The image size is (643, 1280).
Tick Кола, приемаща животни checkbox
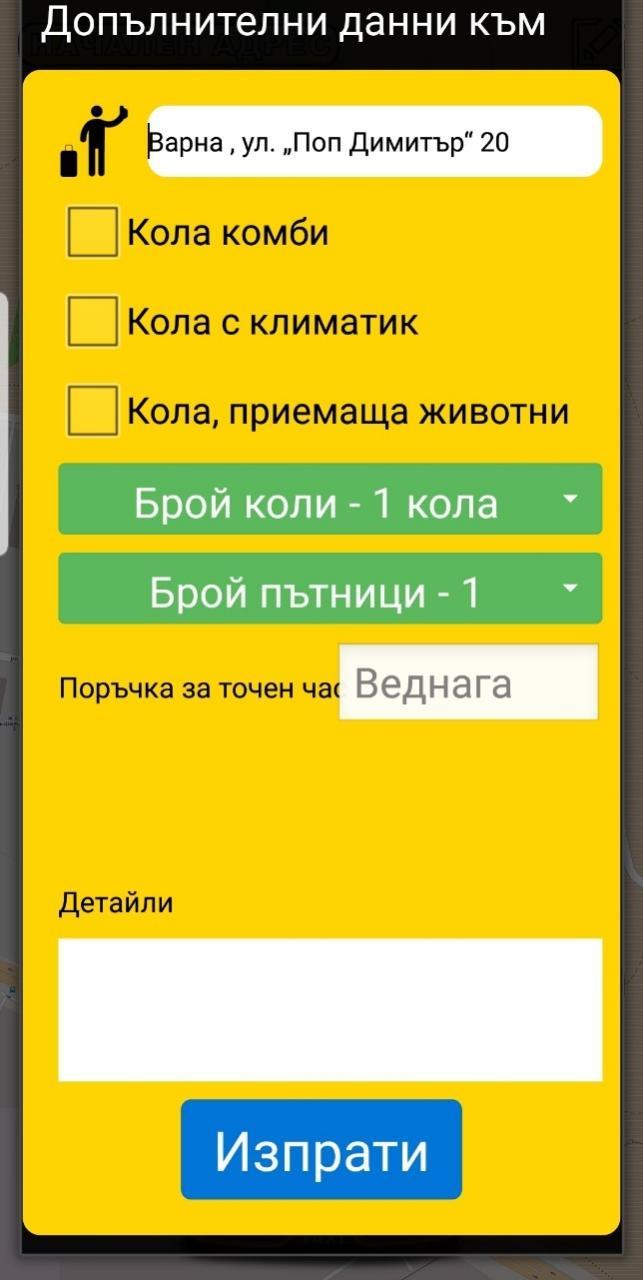(93, 410)
